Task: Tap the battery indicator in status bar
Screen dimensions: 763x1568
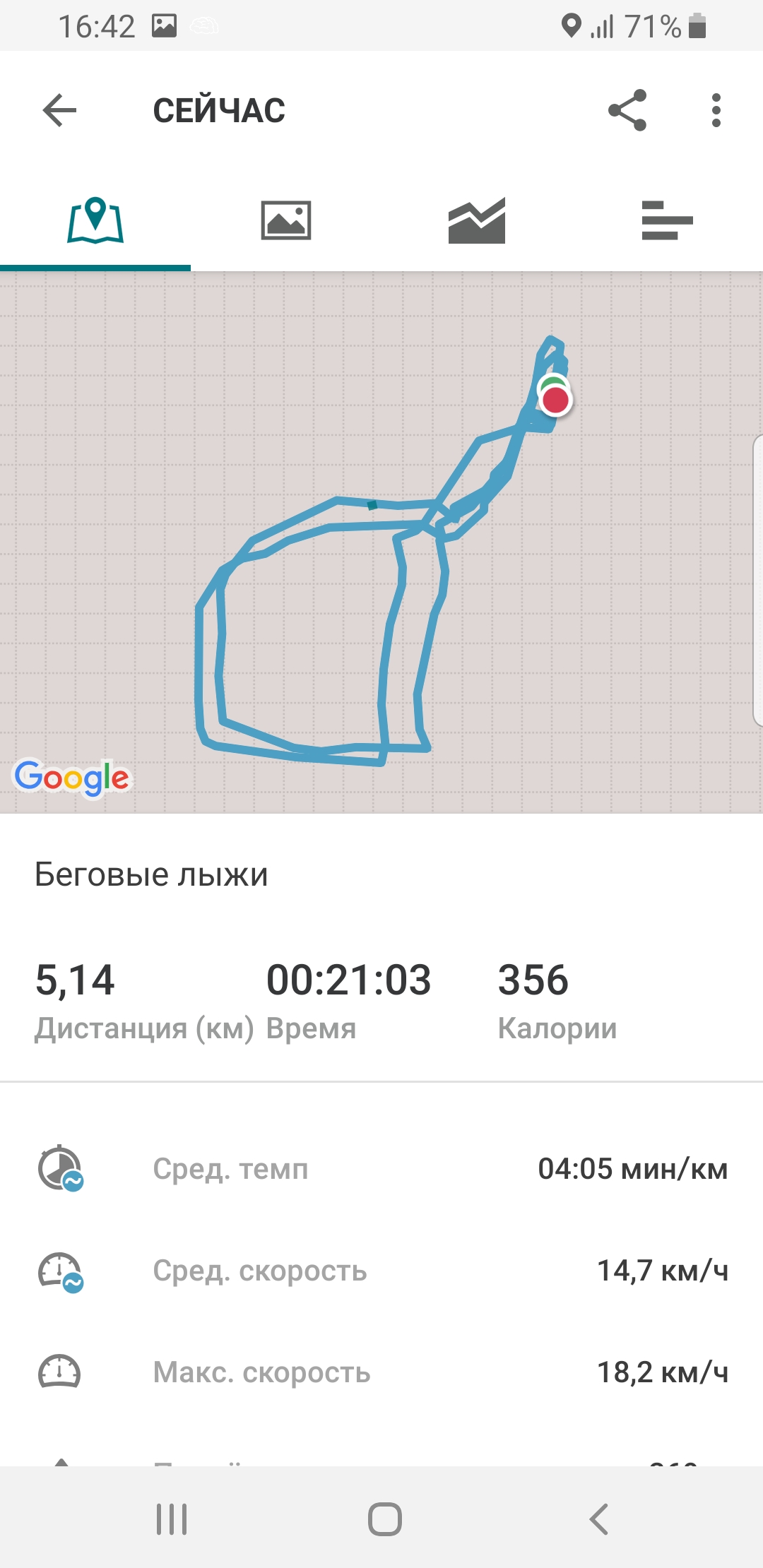Action: 696,26
